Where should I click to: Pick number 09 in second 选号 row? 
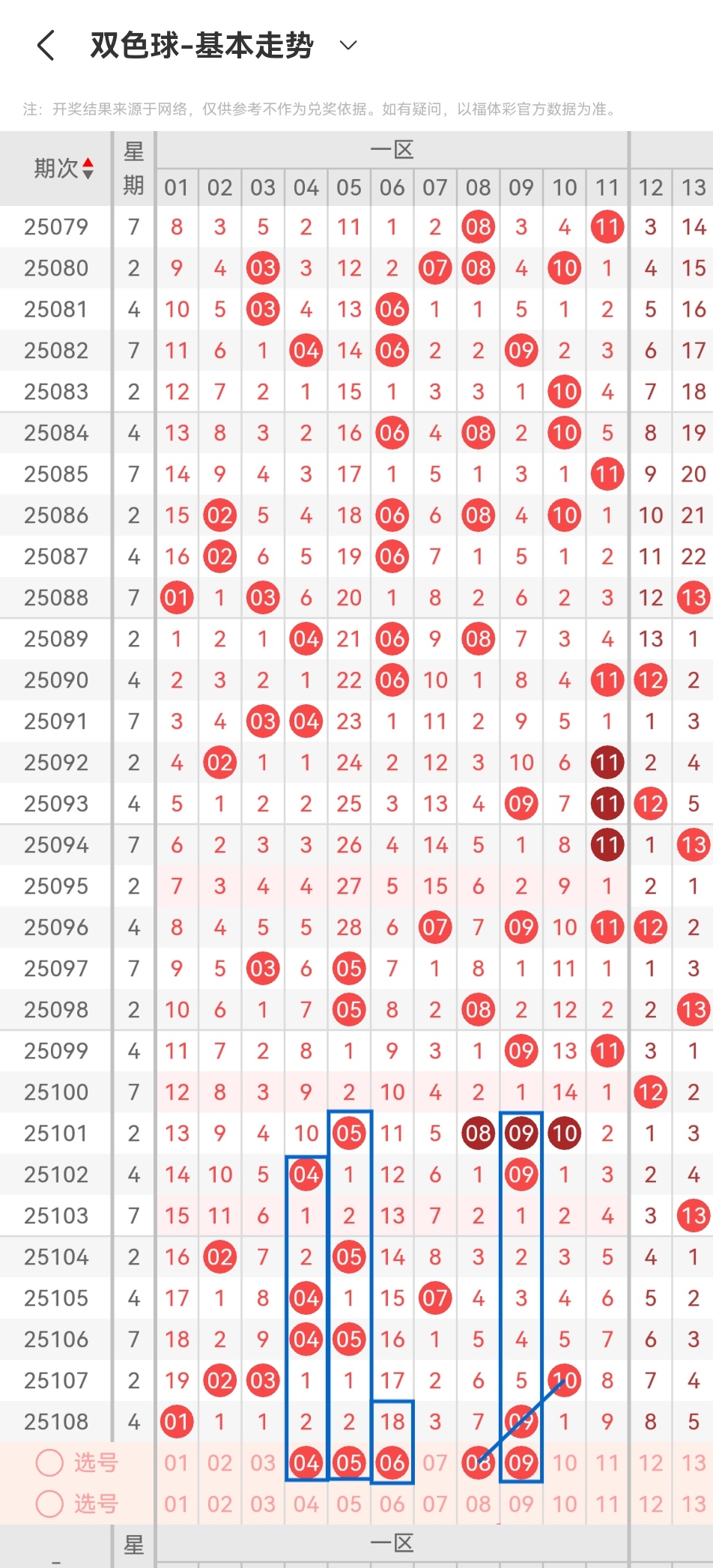pos(521,1504)
